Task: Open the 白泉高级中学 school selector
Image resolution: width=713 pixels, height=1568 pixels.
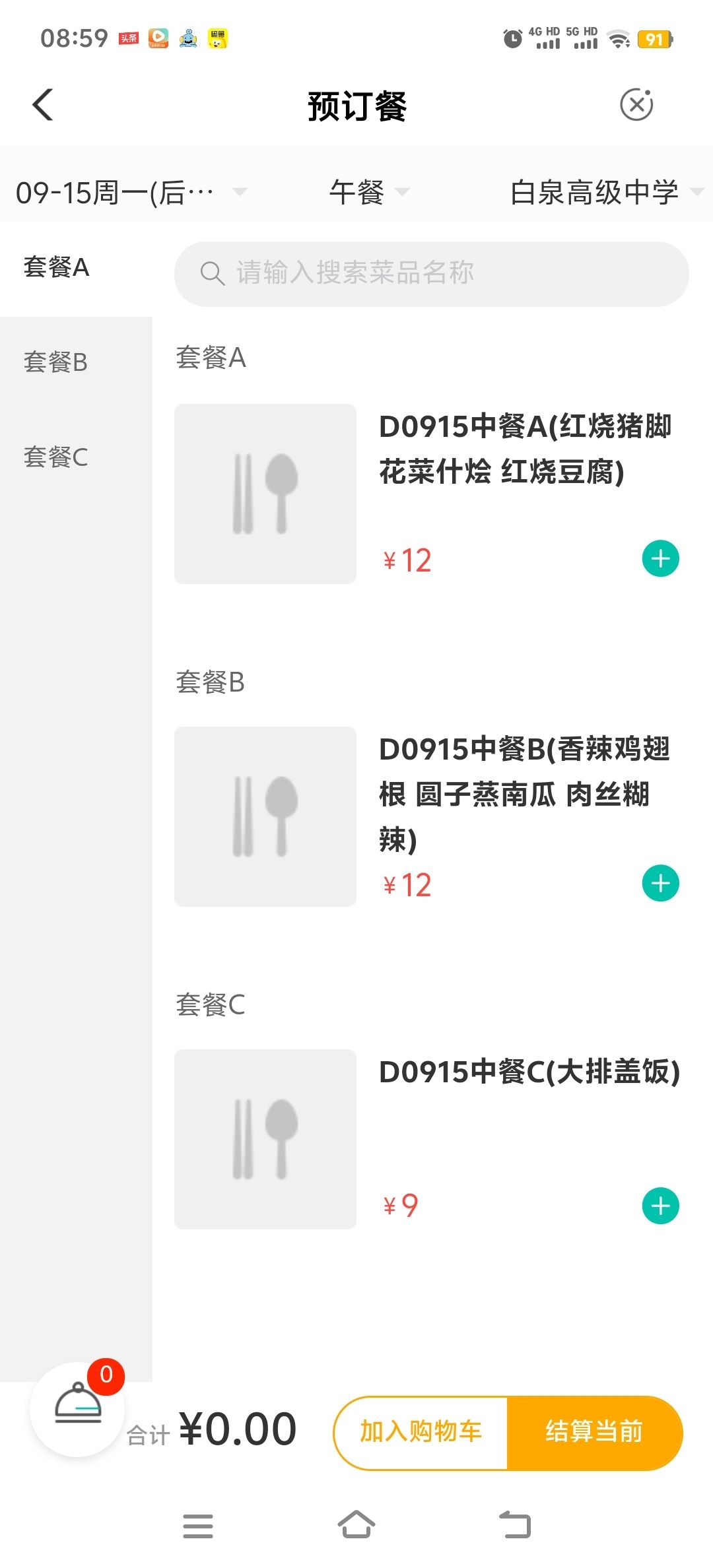Action: tap(606, 193)
